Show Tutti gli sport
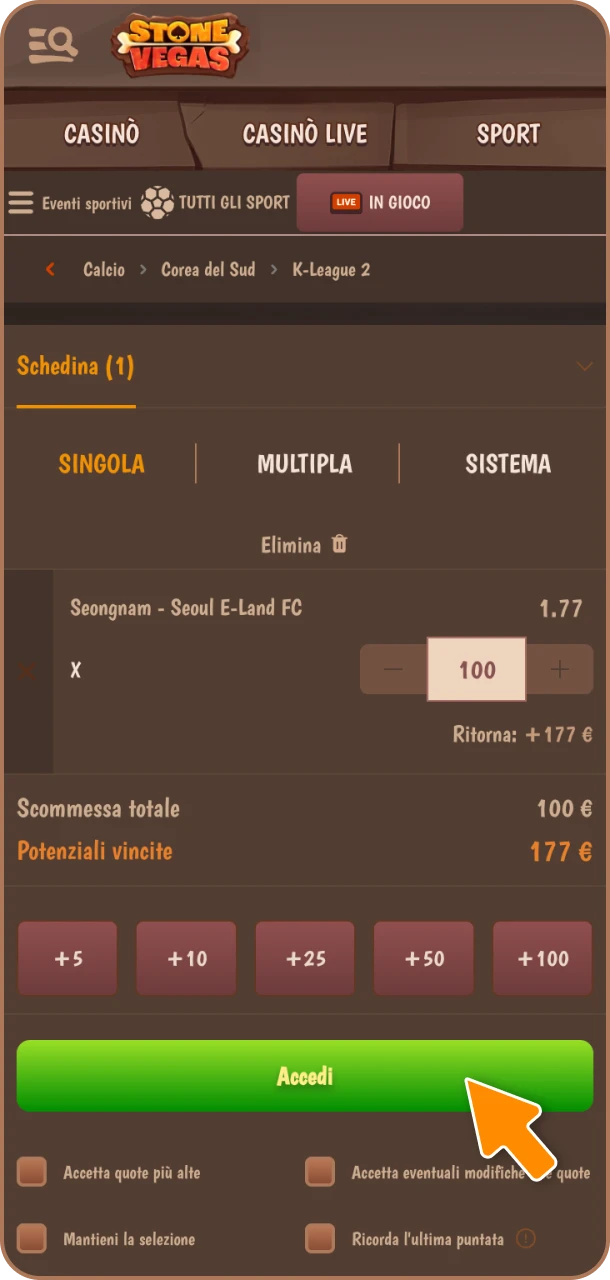 click(x=215, y=203)
